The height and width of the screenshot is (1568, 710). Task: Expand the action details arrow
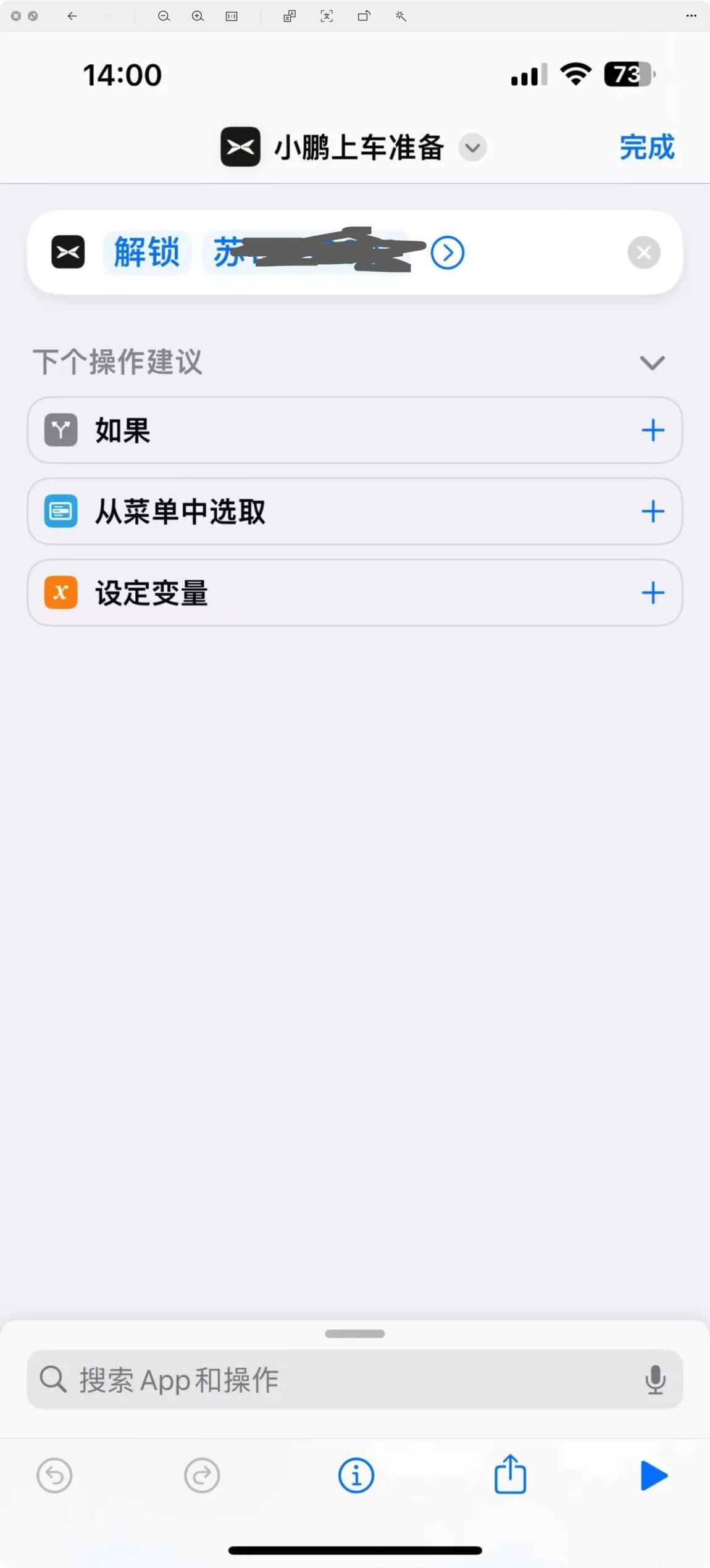[448, 252]
